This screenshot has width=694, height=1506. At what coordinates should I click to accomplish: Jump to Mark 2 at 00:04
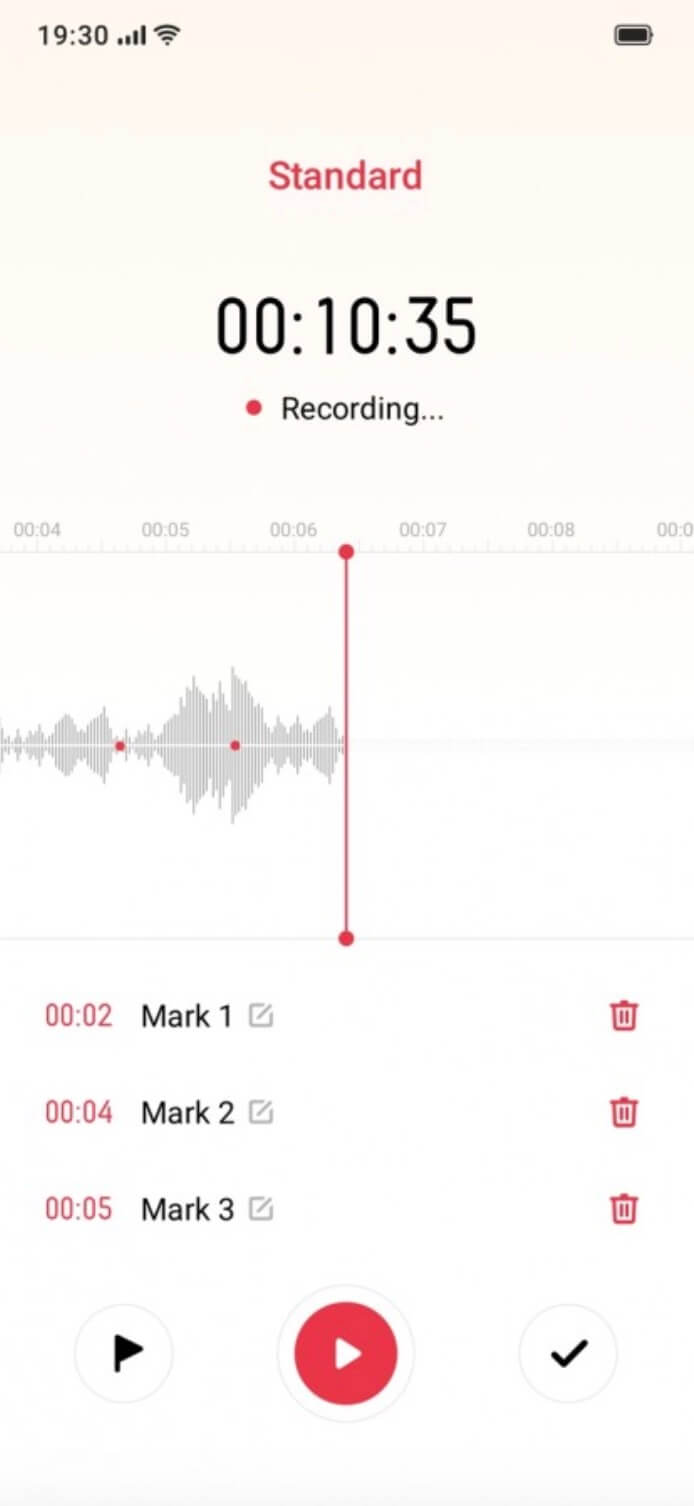(79, 1112)
